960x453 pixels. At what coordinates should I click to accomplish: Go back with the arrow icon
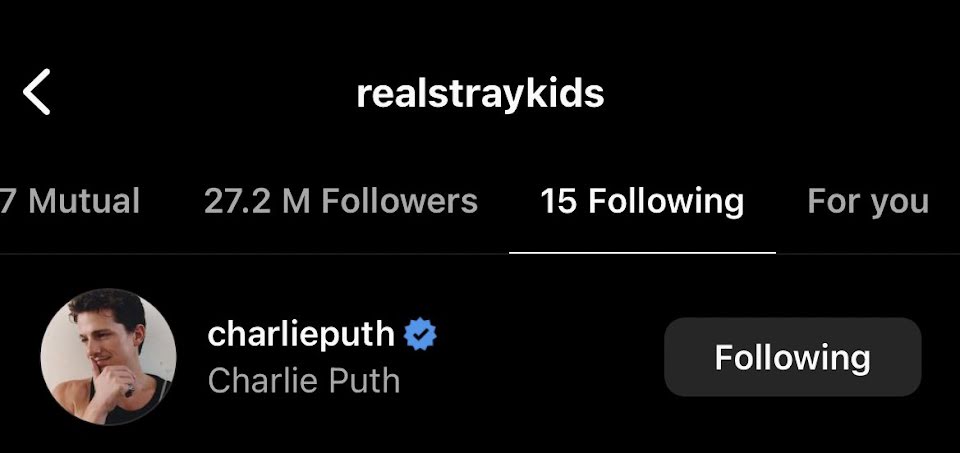coord(37,93)
